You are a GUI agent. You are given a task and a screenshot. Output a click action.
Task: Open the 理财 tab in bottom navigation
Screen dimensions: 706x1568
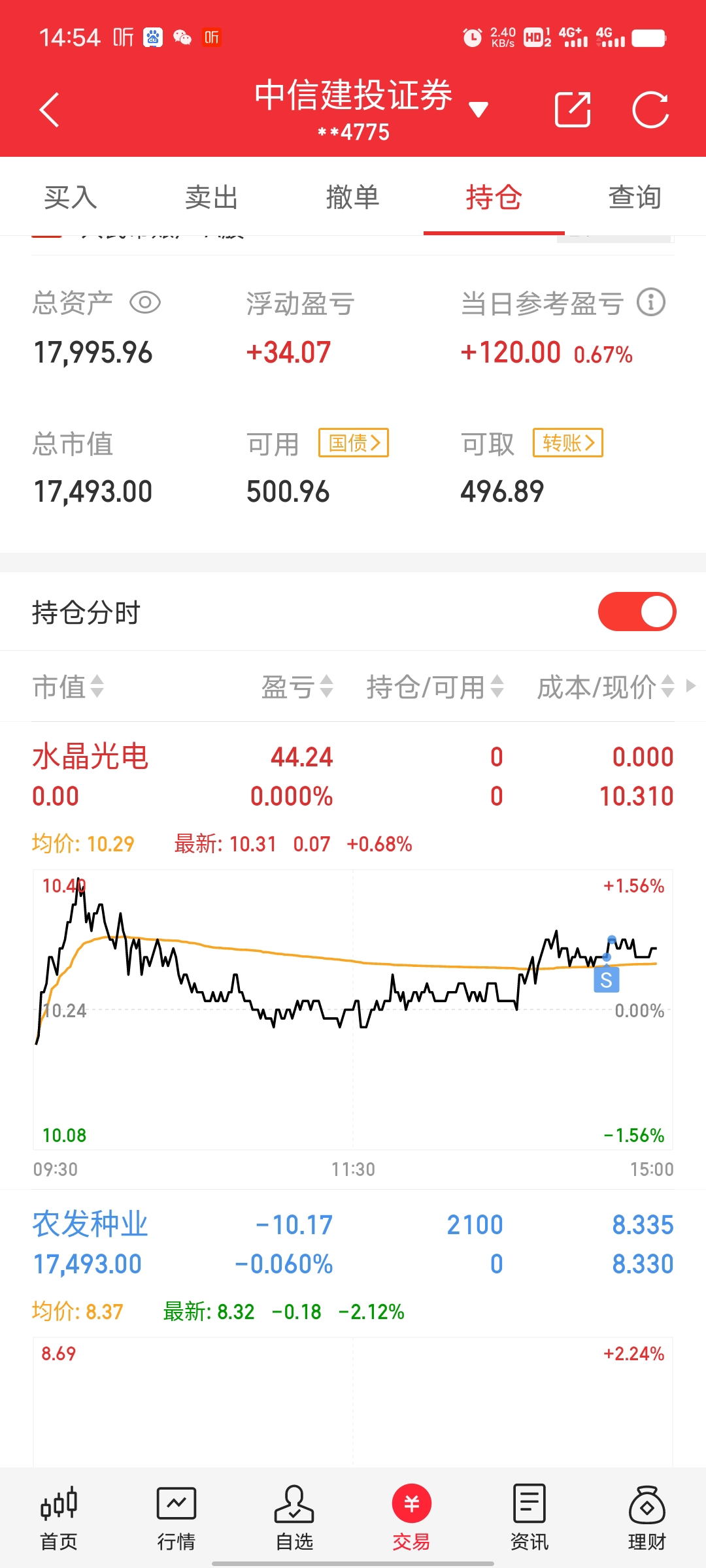coord(647,1518)
